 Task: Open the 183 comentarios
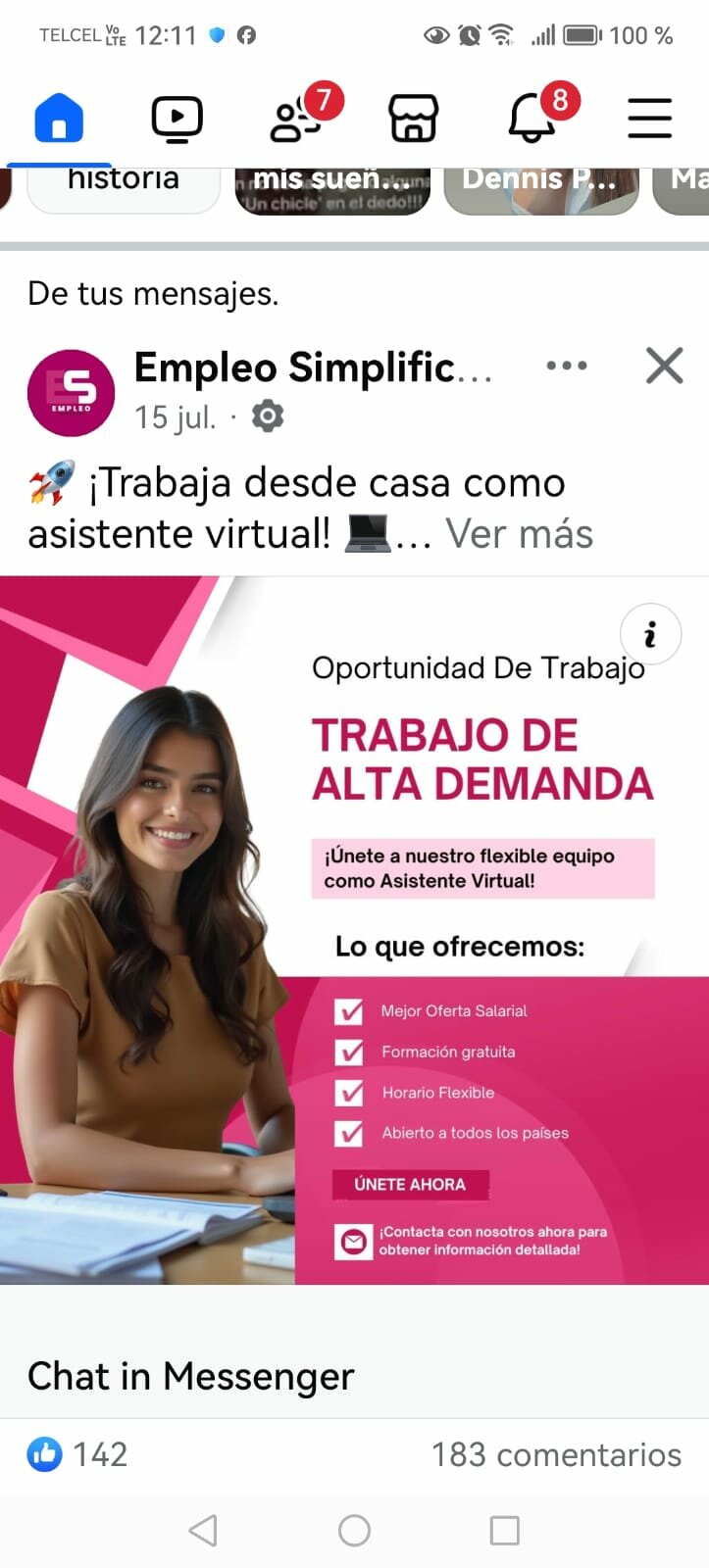click(x=555, y=1454)
